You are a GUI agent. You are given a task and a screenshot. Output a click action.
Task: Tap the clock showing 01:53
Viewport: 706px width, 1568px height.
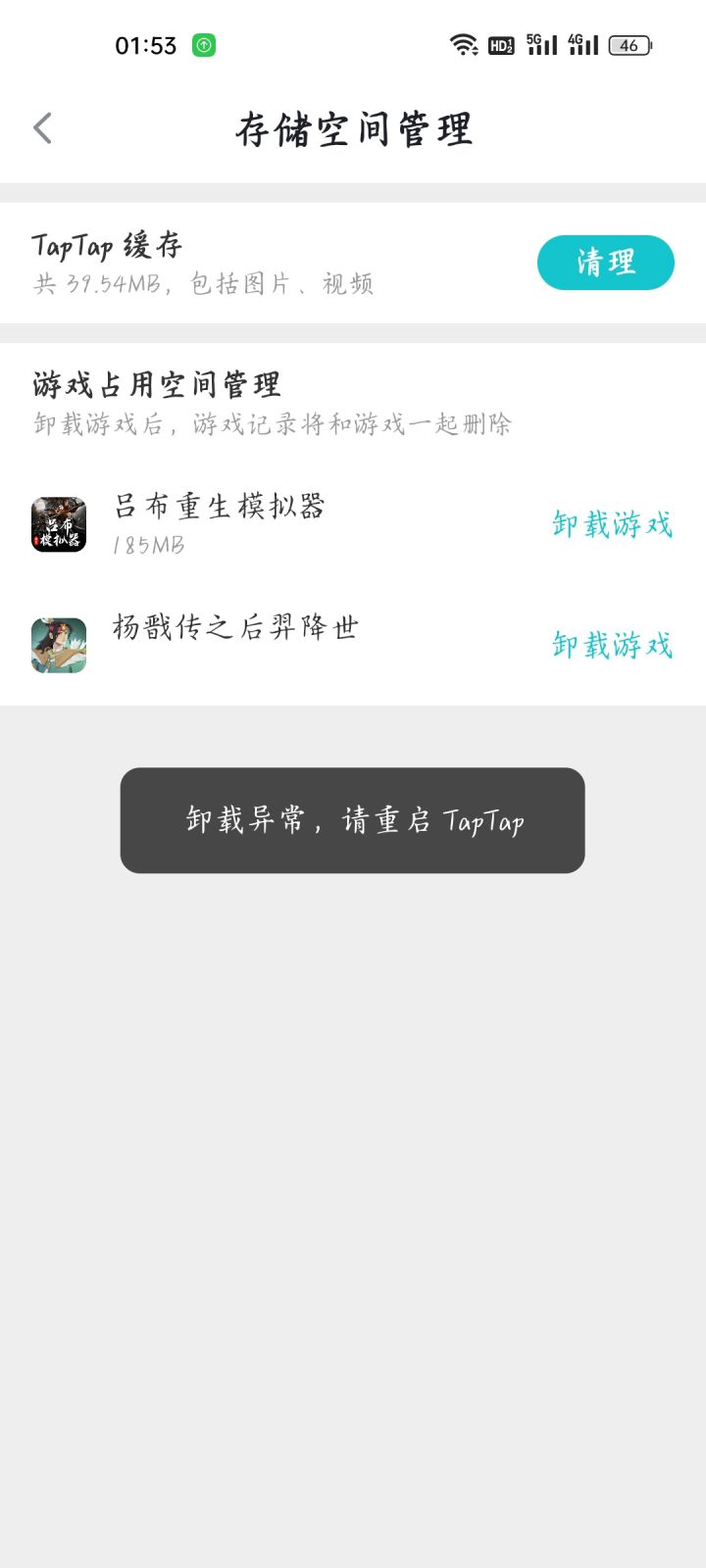(145, 45)
